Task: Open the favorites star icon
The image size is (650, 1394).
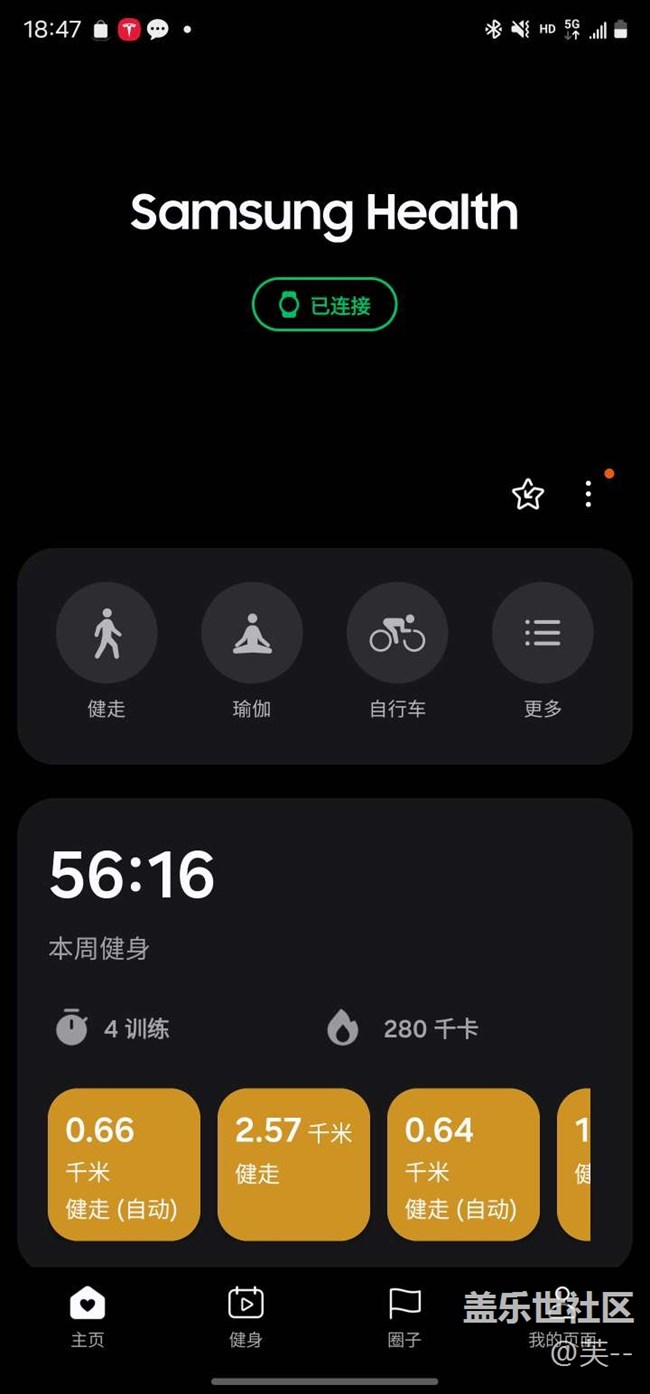Action: [x=527, y=494]
